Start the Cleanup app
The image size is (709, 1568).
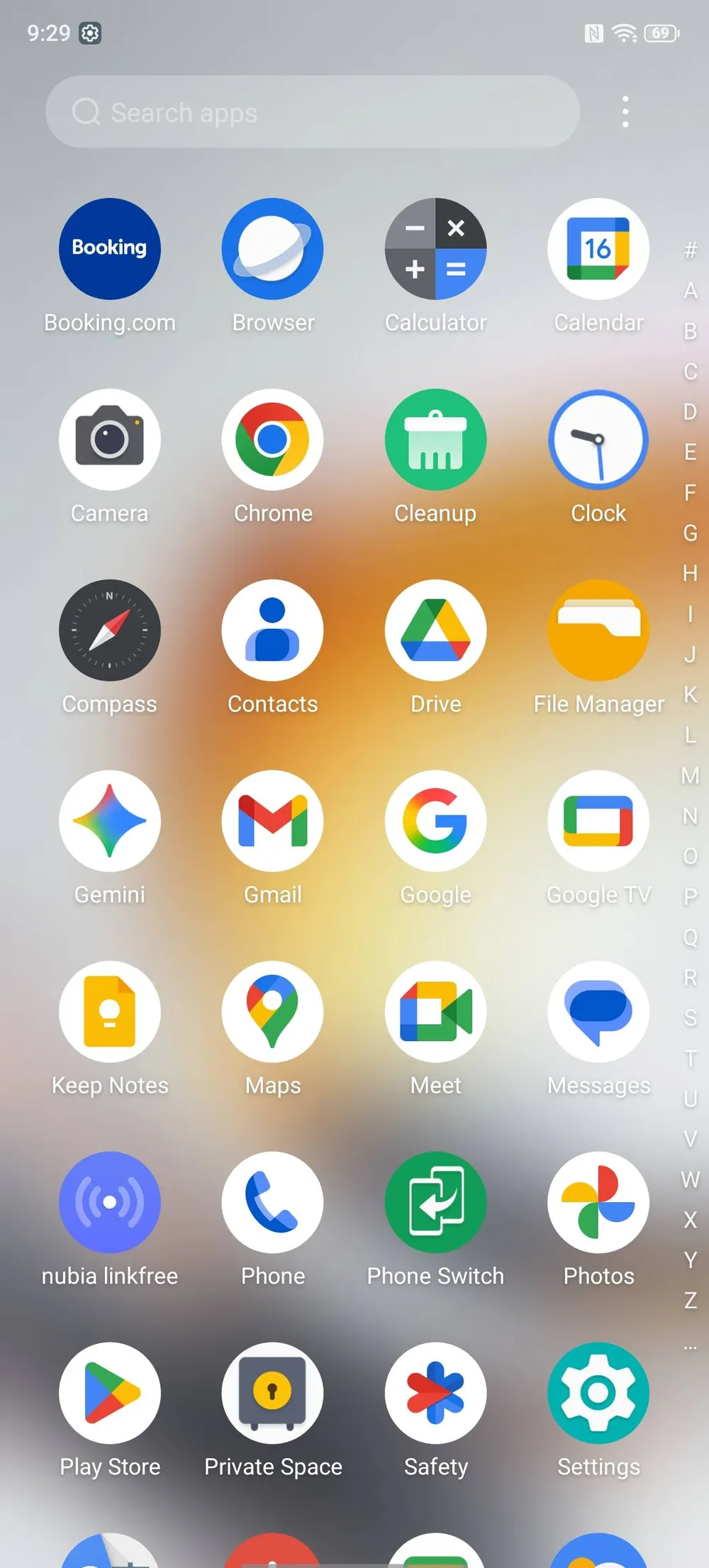435,440
